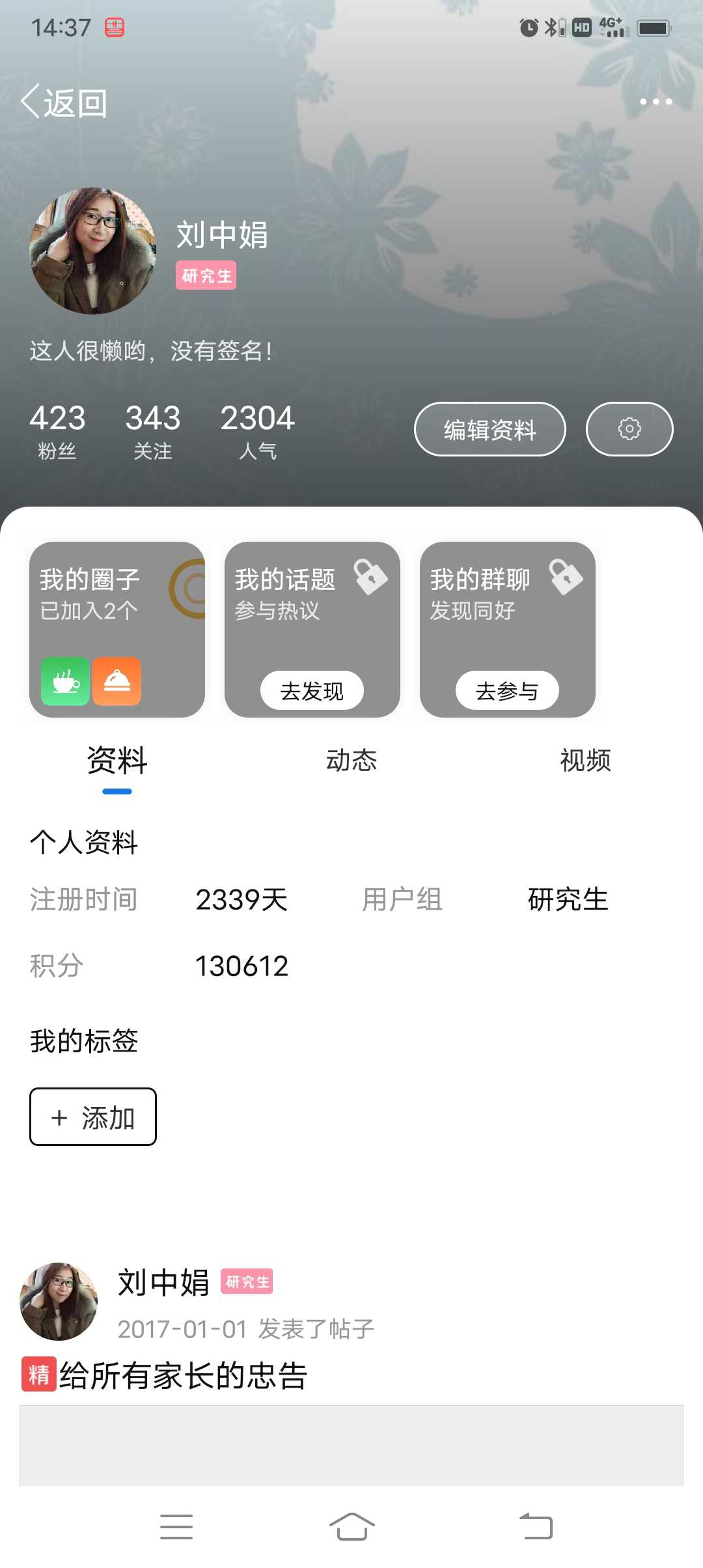Screen dimensions: 703x1568
Task: Select the 资料 tab
Action: coord(117,761)
